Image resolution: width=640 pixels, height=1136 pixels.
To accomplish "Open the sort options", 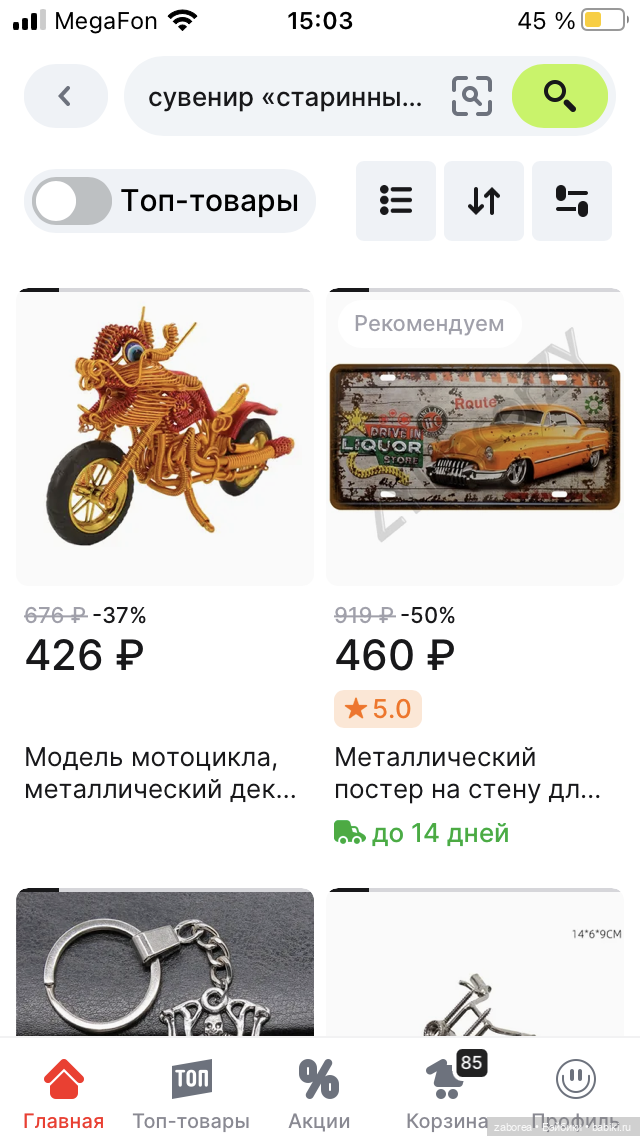I will (484, 201).
